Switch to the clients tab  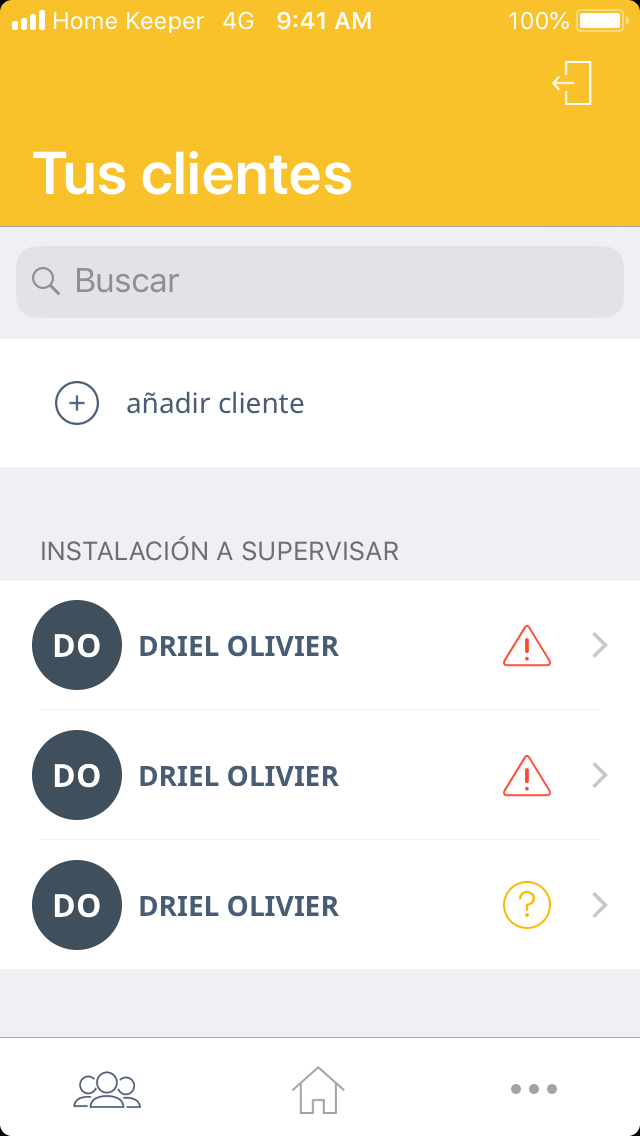[107, 1088]
